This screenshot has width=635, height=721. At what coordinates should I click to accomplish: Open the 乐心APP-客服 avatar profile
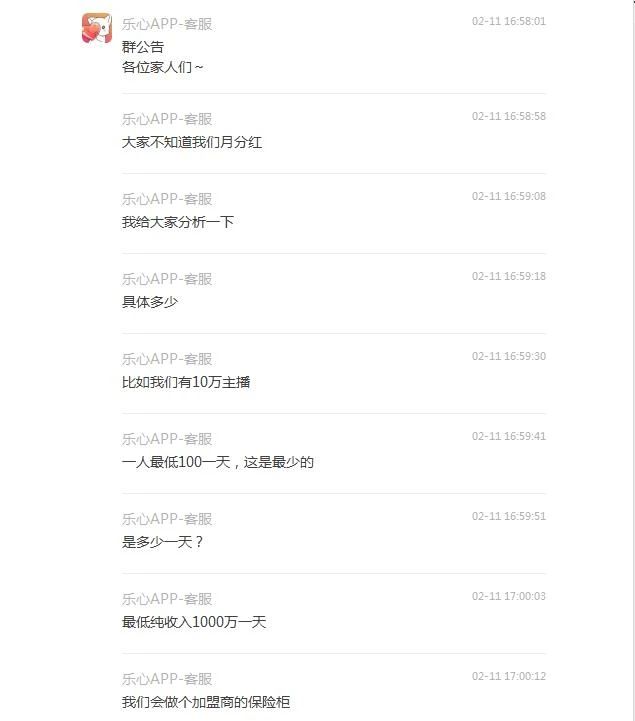click(x=97, y=28)
